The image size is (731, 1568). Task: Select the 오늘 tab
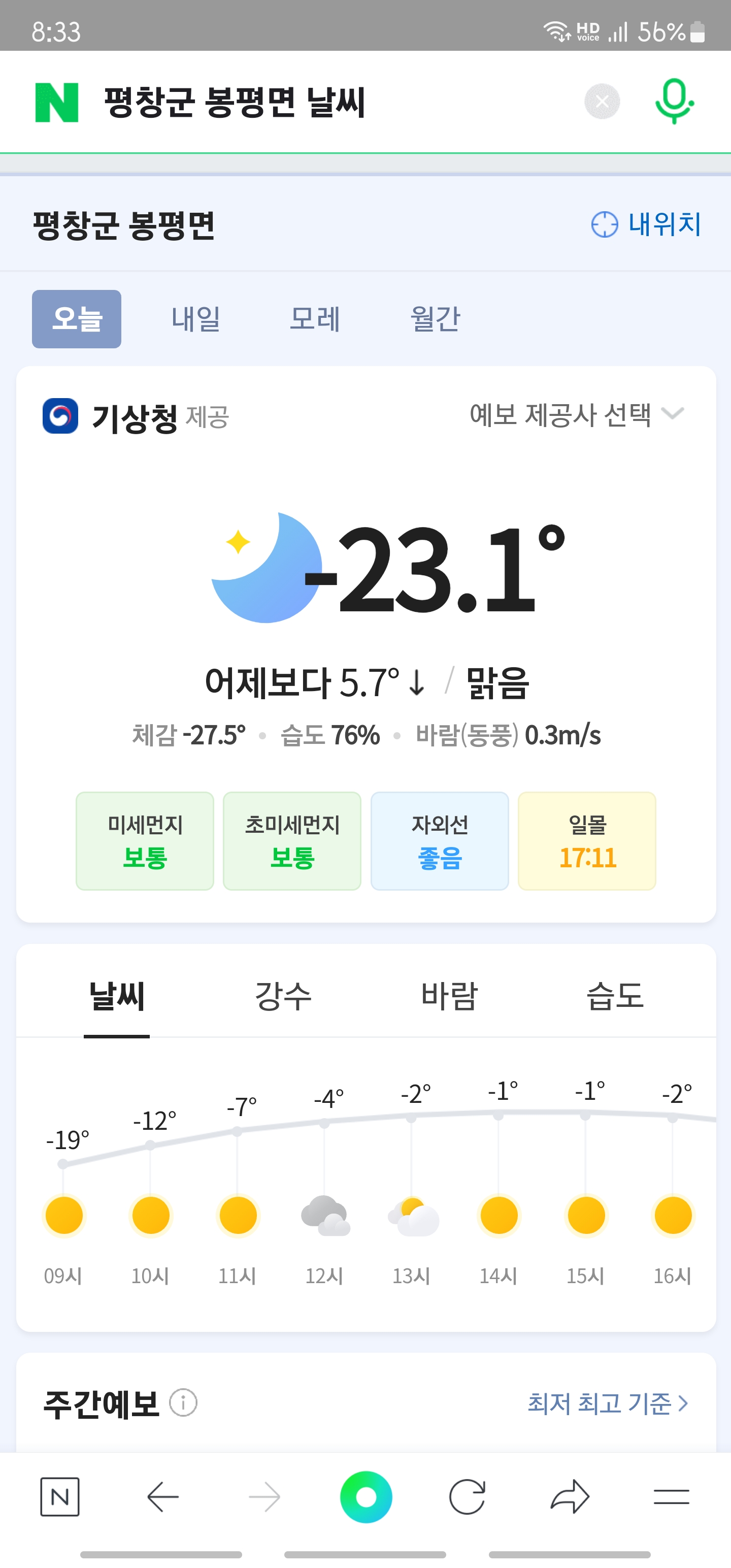click(77, 319)
